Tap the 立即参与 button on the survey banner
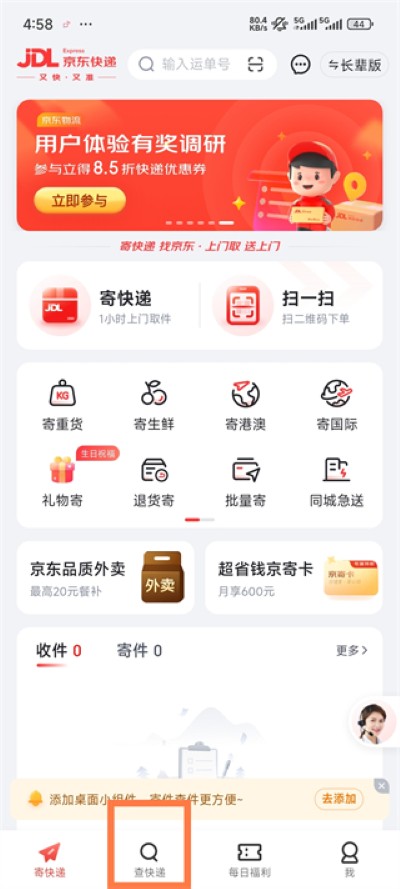Viewport: 400px width, 889px height. pyautogui.click(x=80, y=201)
